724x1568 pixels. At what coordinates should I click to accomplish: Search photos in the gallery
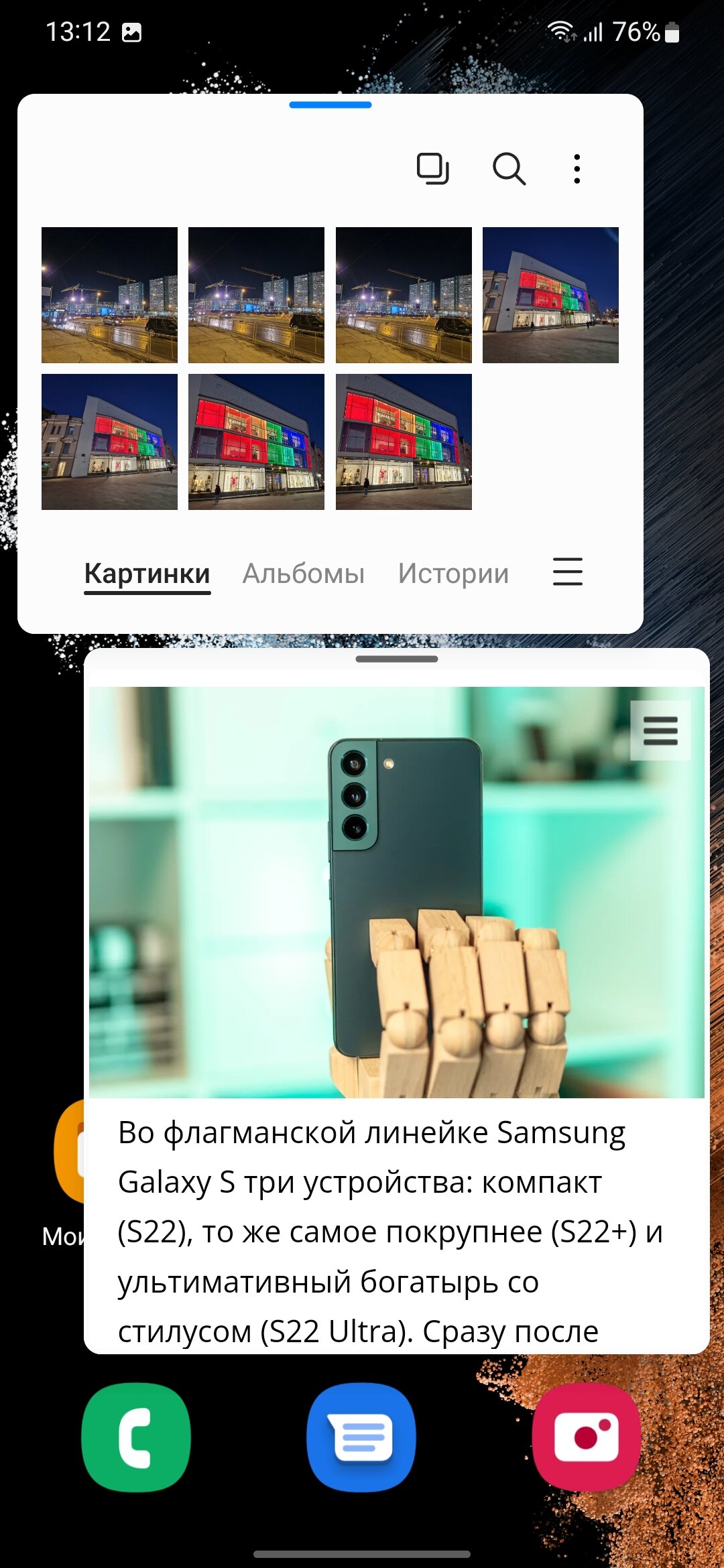point(509,168)
